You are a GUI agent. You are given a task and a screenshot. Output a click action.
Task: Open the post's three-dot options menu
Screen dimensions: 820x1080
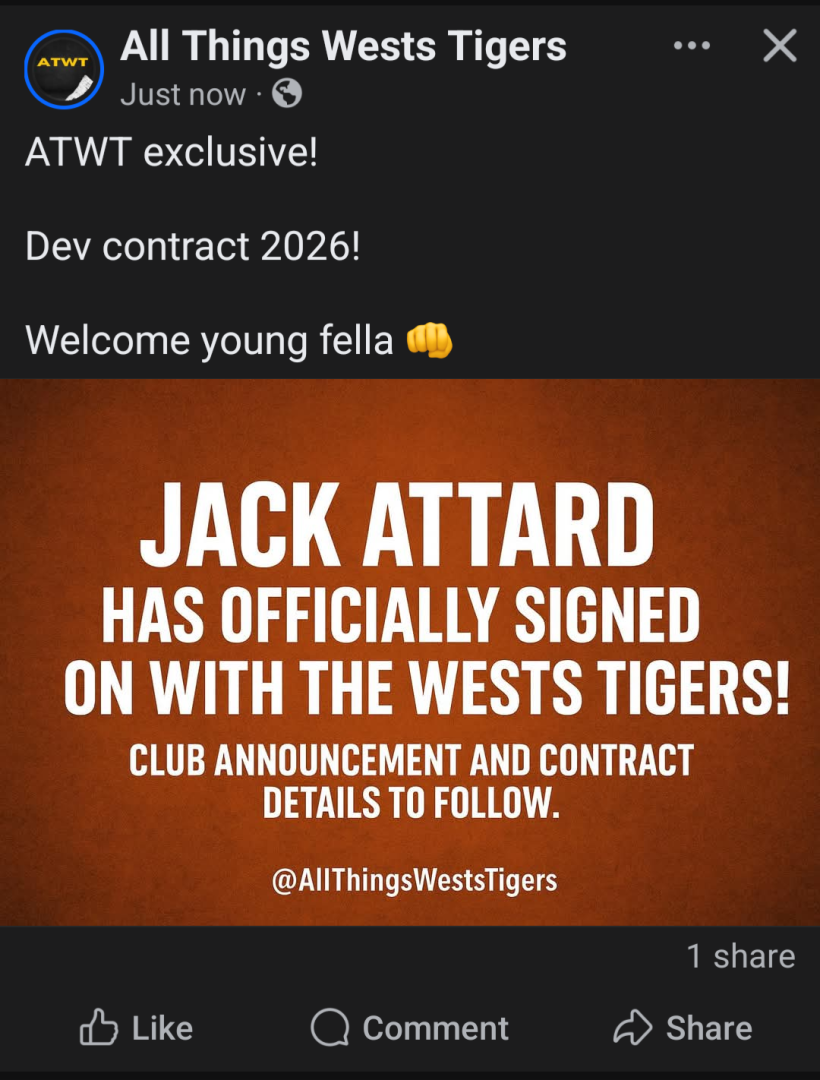pos(692,46)
